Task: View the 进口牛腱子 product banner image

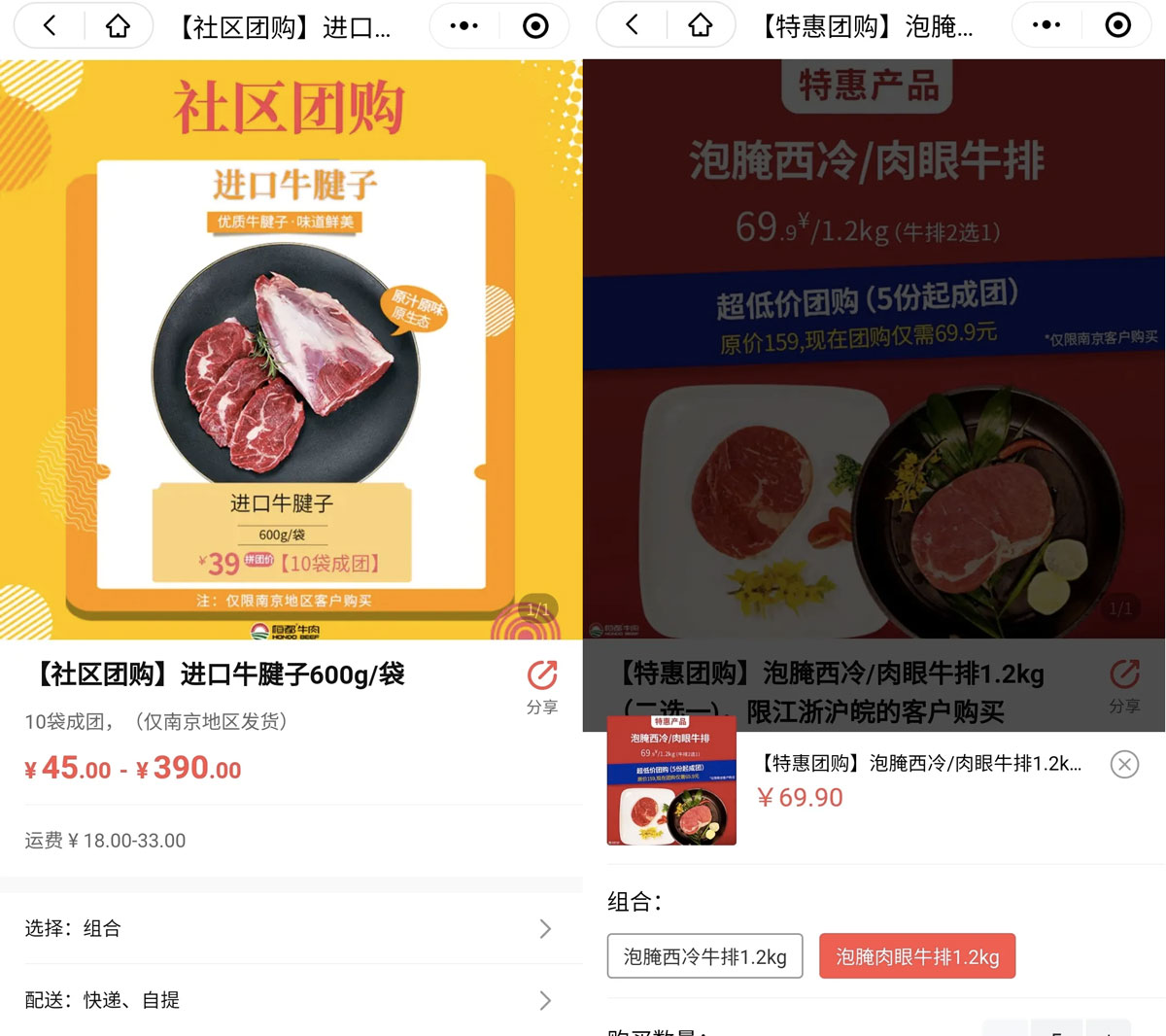Action: tap(291, 350)
